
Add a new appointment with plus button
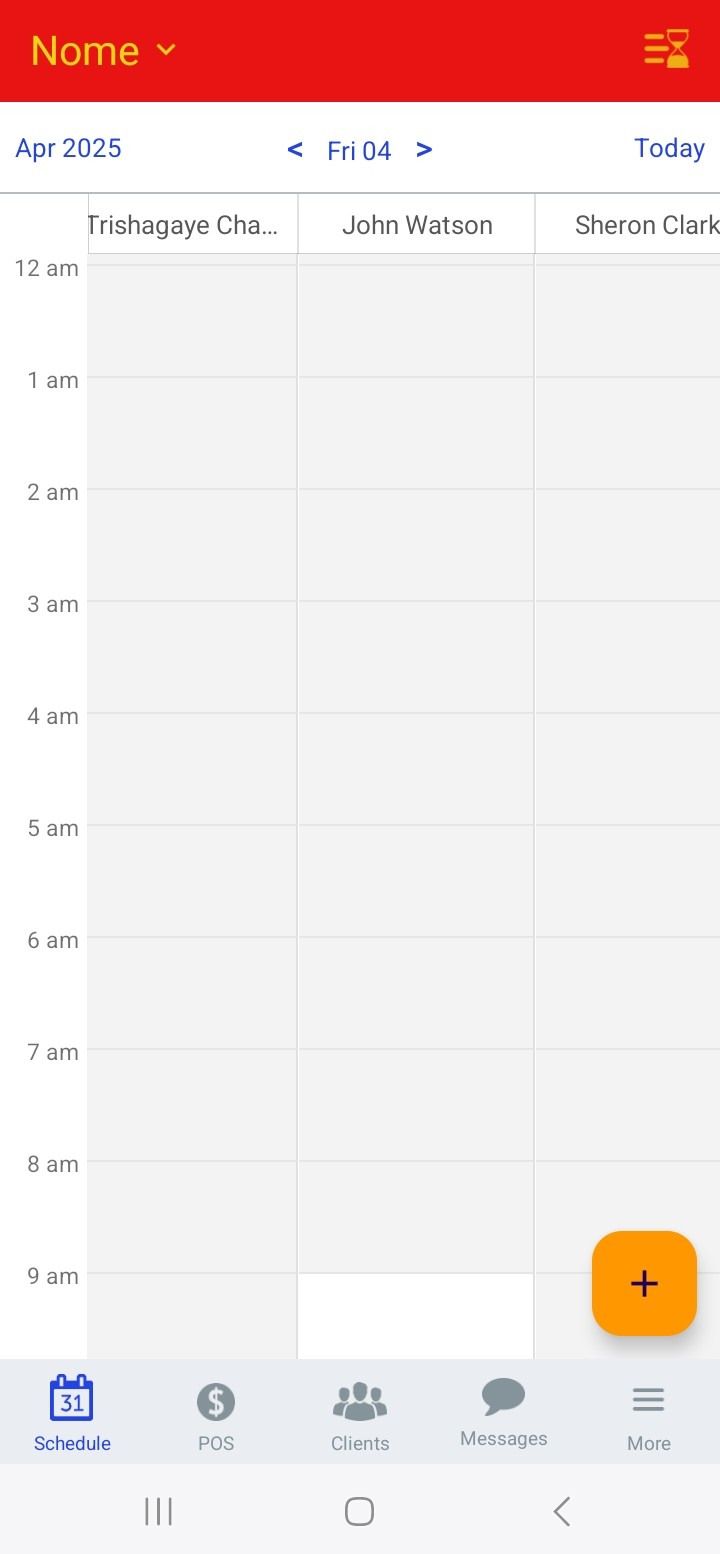point(644,1283)
